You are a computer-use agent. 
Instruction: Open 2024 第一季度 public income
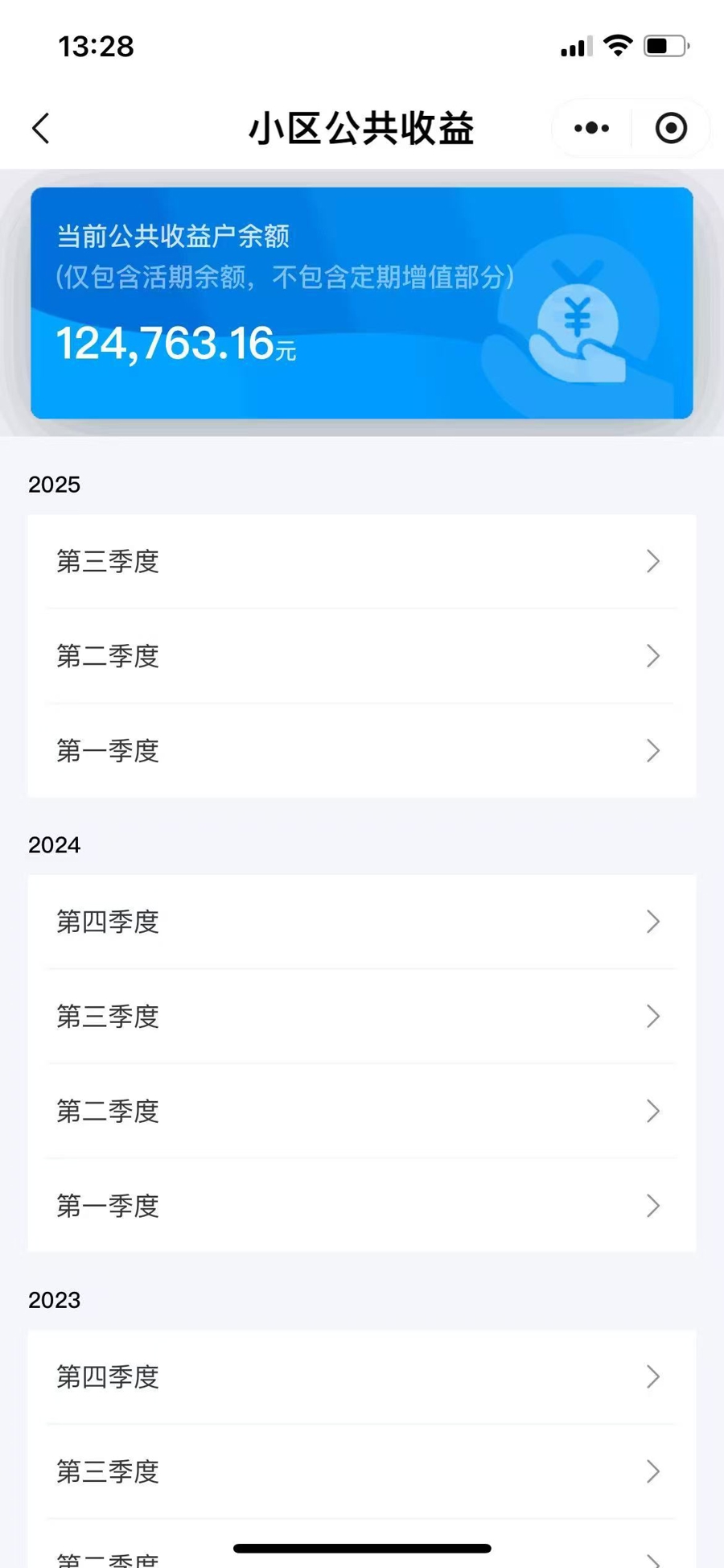click(x=361, y=1206)
